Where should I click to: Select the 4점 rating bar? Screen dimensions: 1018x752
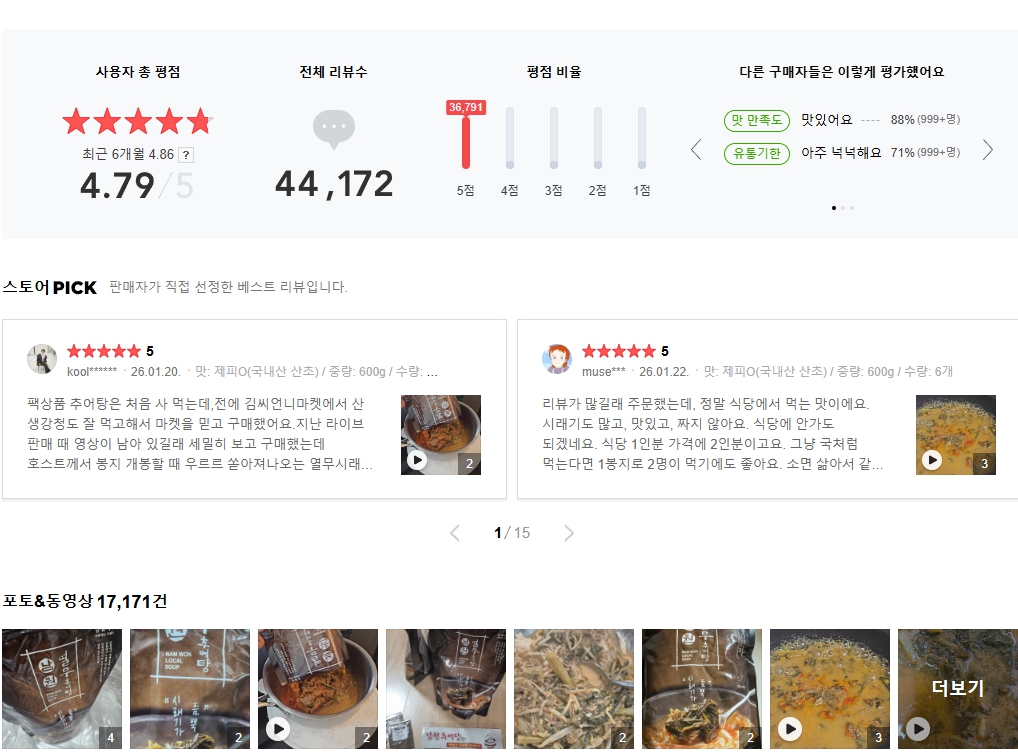(510, 140)
